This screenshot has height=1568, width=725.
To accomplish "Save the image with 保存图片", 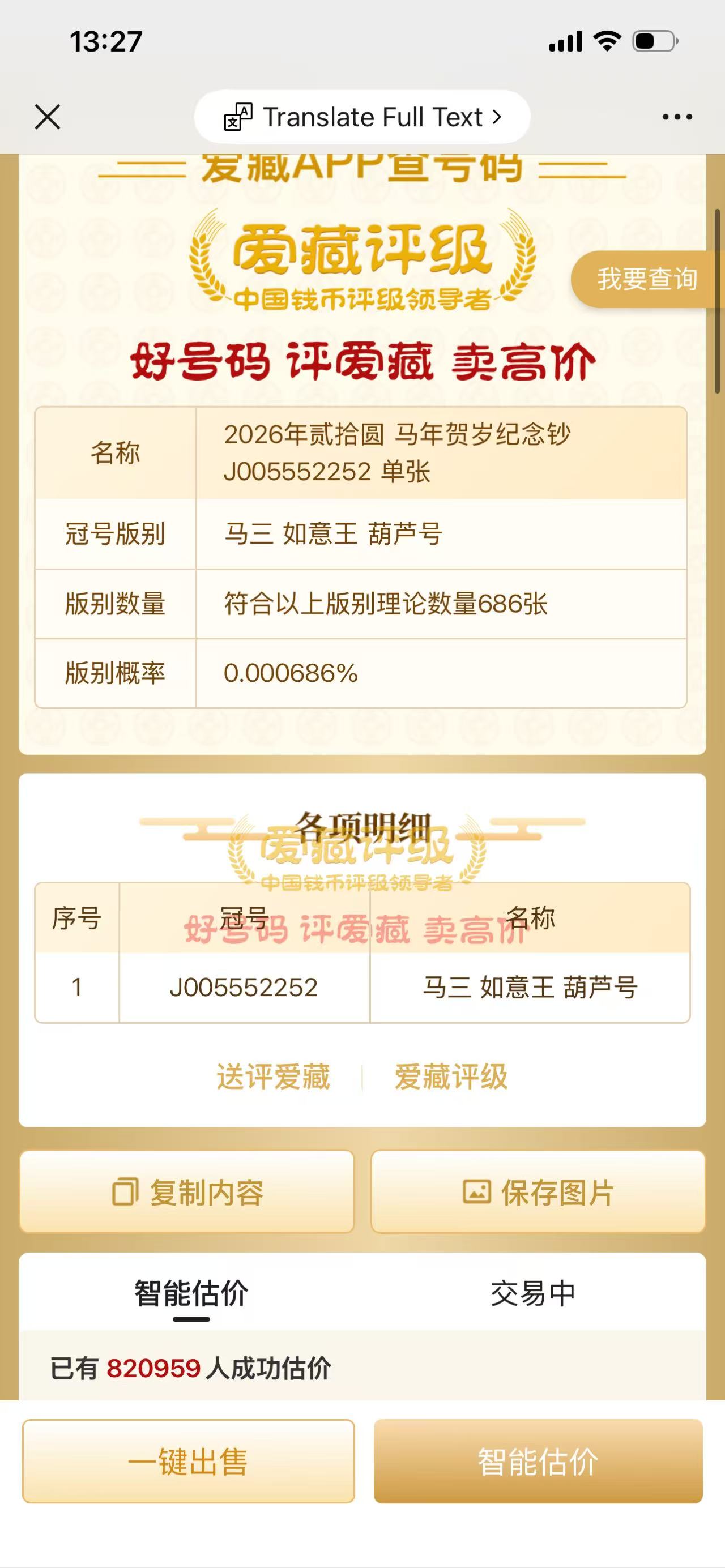I will pos(538,1192).
